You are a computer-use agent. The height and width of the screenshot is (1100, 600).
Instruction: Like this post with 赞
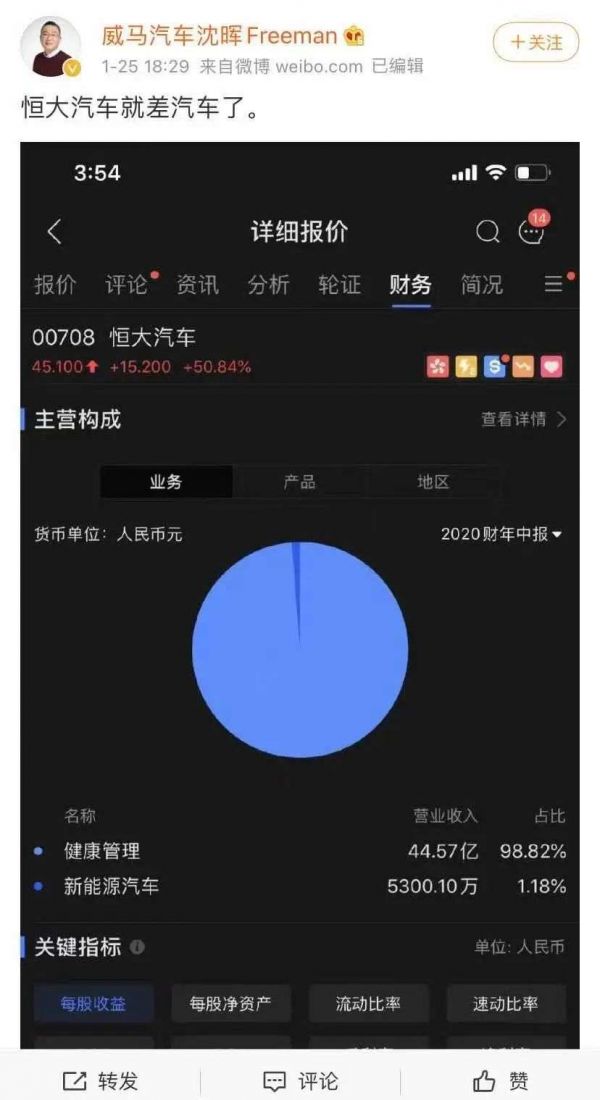coord(500,1081)
